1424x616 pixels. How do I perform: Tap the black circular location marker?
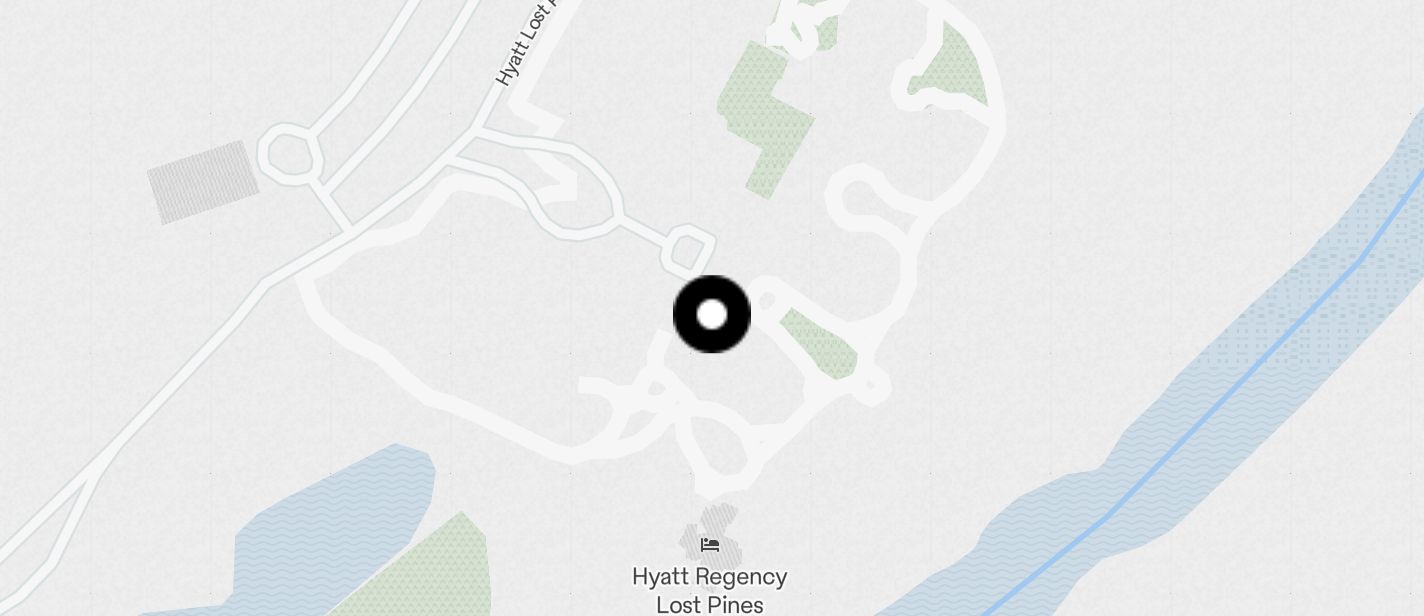[711, 315]
